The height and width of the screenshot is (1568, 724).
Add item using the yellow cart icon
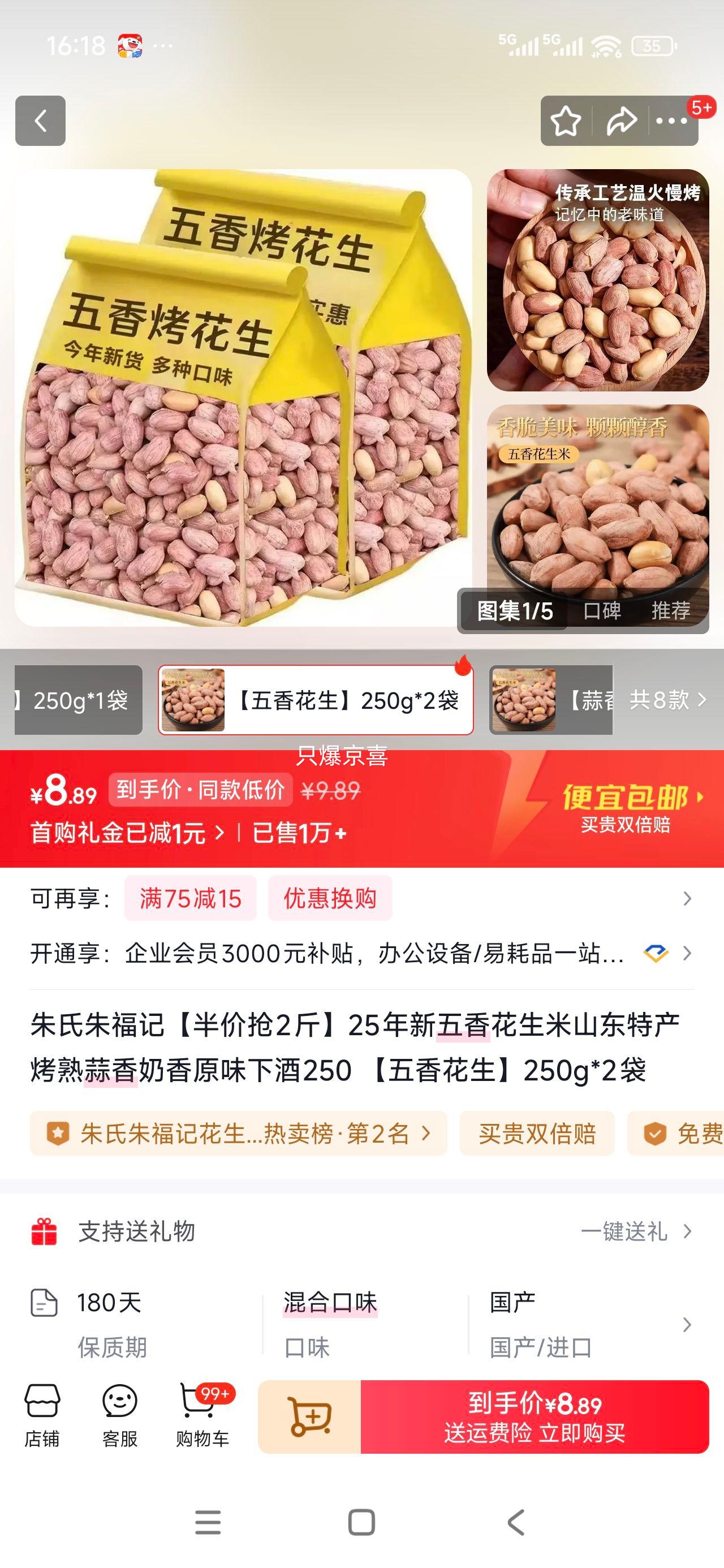(308, 1418)
